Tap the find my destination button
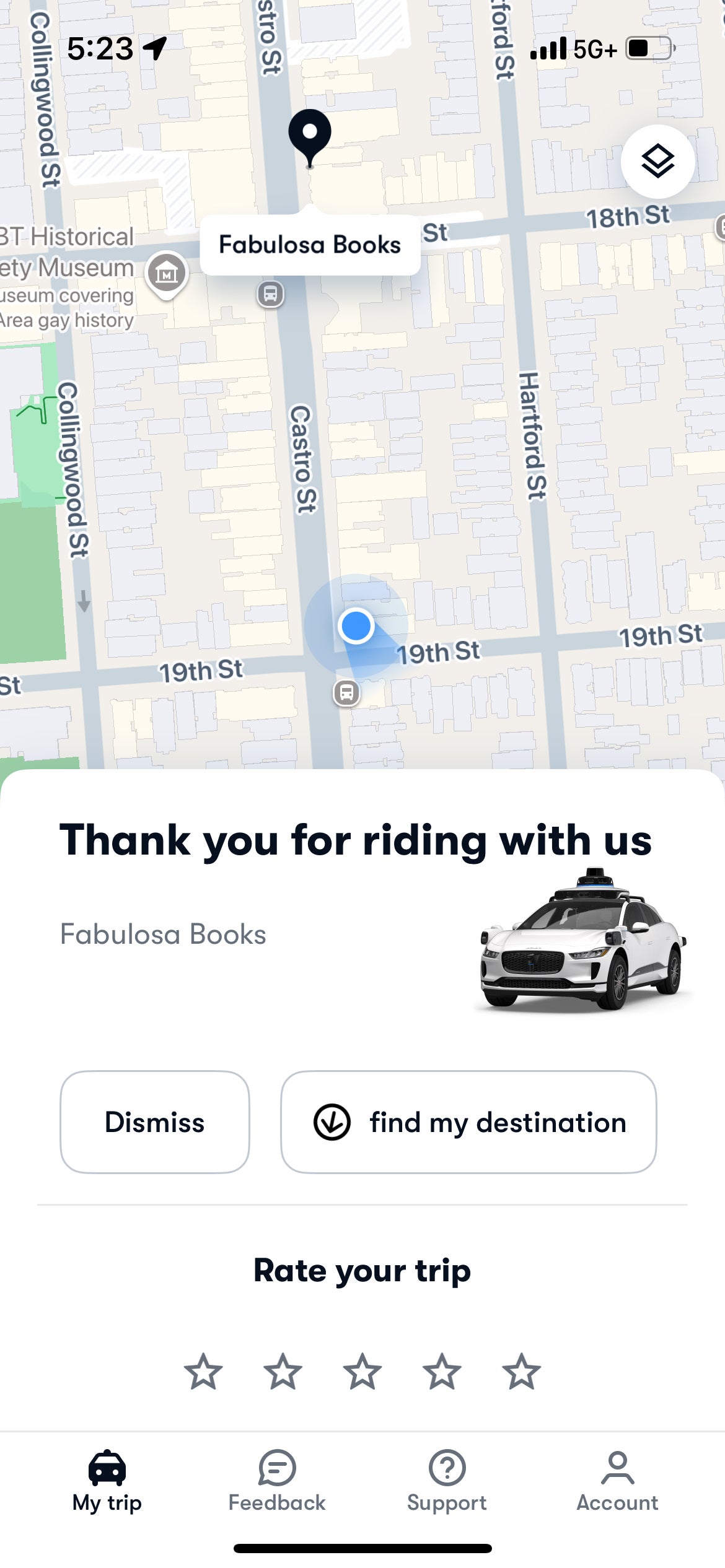The image size is (725, 1568). pos(468,1123)
